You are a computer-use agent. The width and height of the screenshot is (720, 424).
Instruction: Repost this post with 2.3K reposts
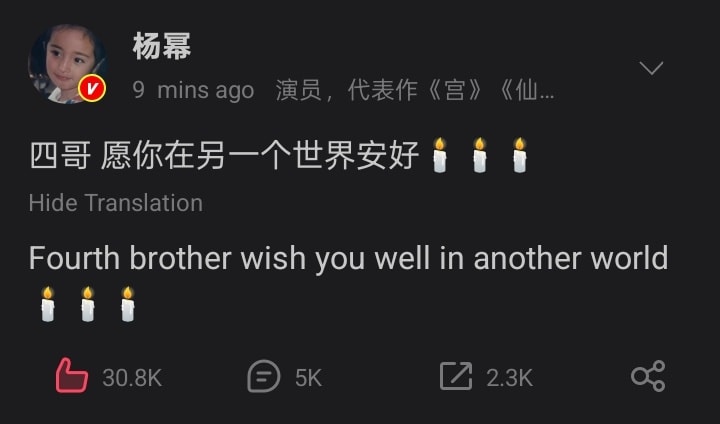[456, 377]
